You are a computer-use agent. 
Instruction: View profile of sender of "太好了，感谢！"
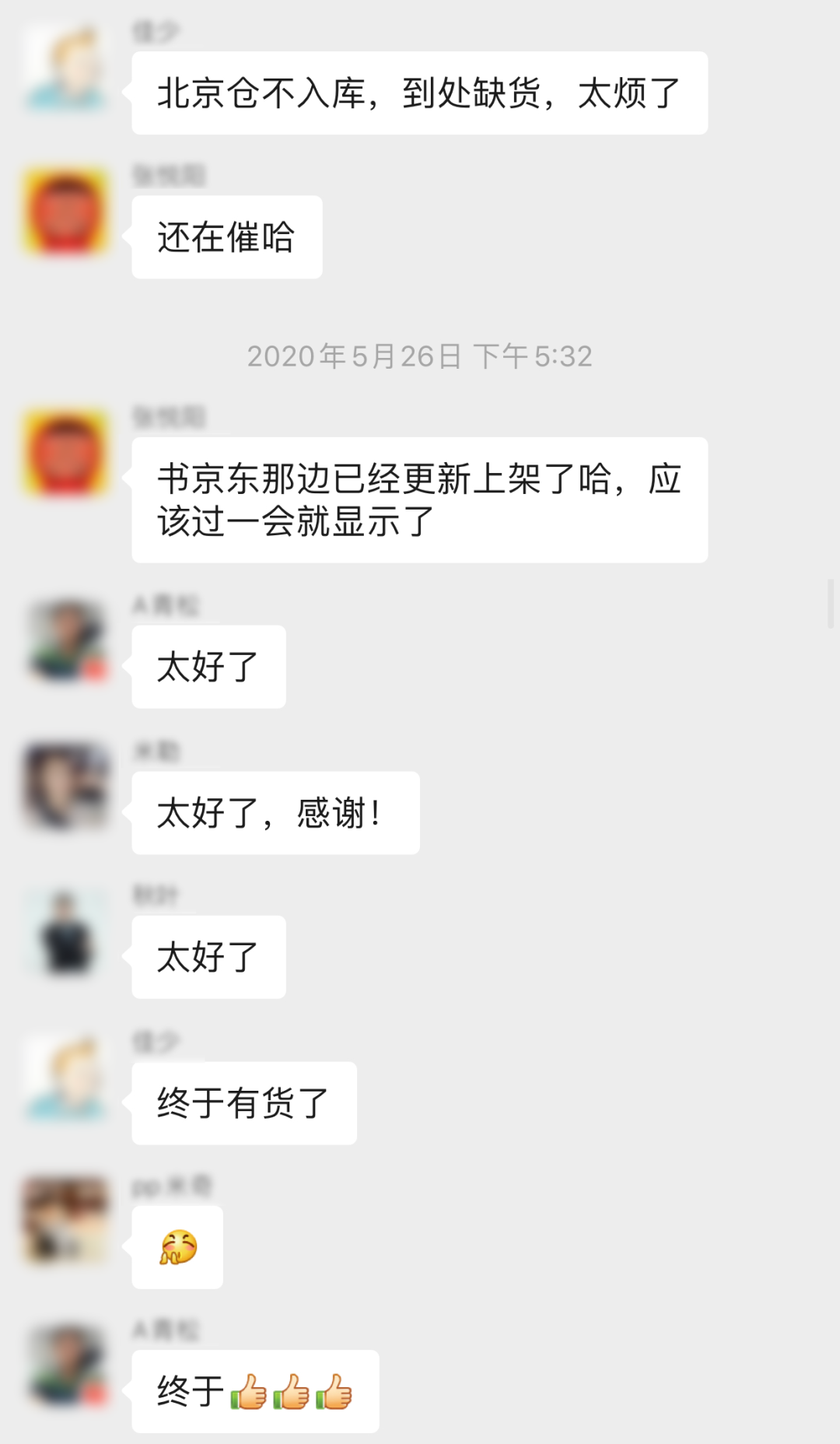[x=66, y=787]
